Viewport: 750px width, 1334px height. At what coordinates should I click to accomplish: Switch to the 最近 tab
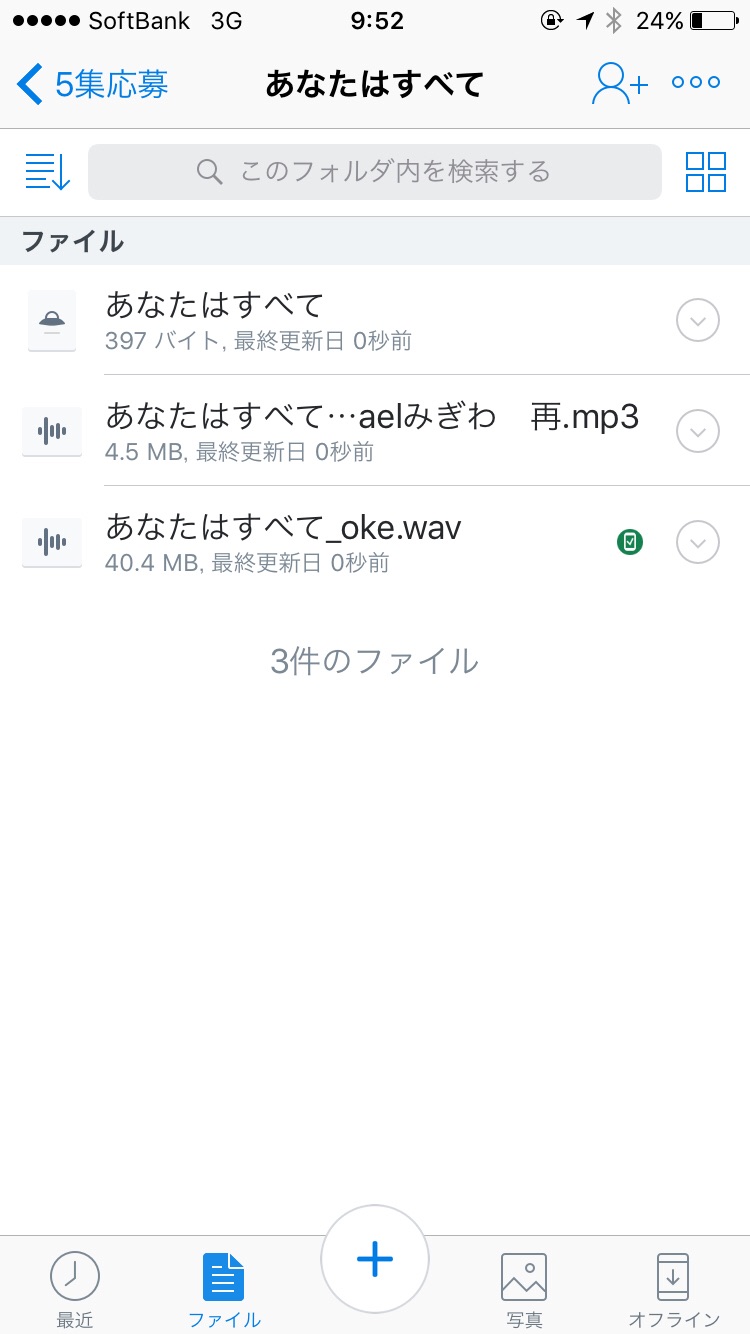[75, 1289]
